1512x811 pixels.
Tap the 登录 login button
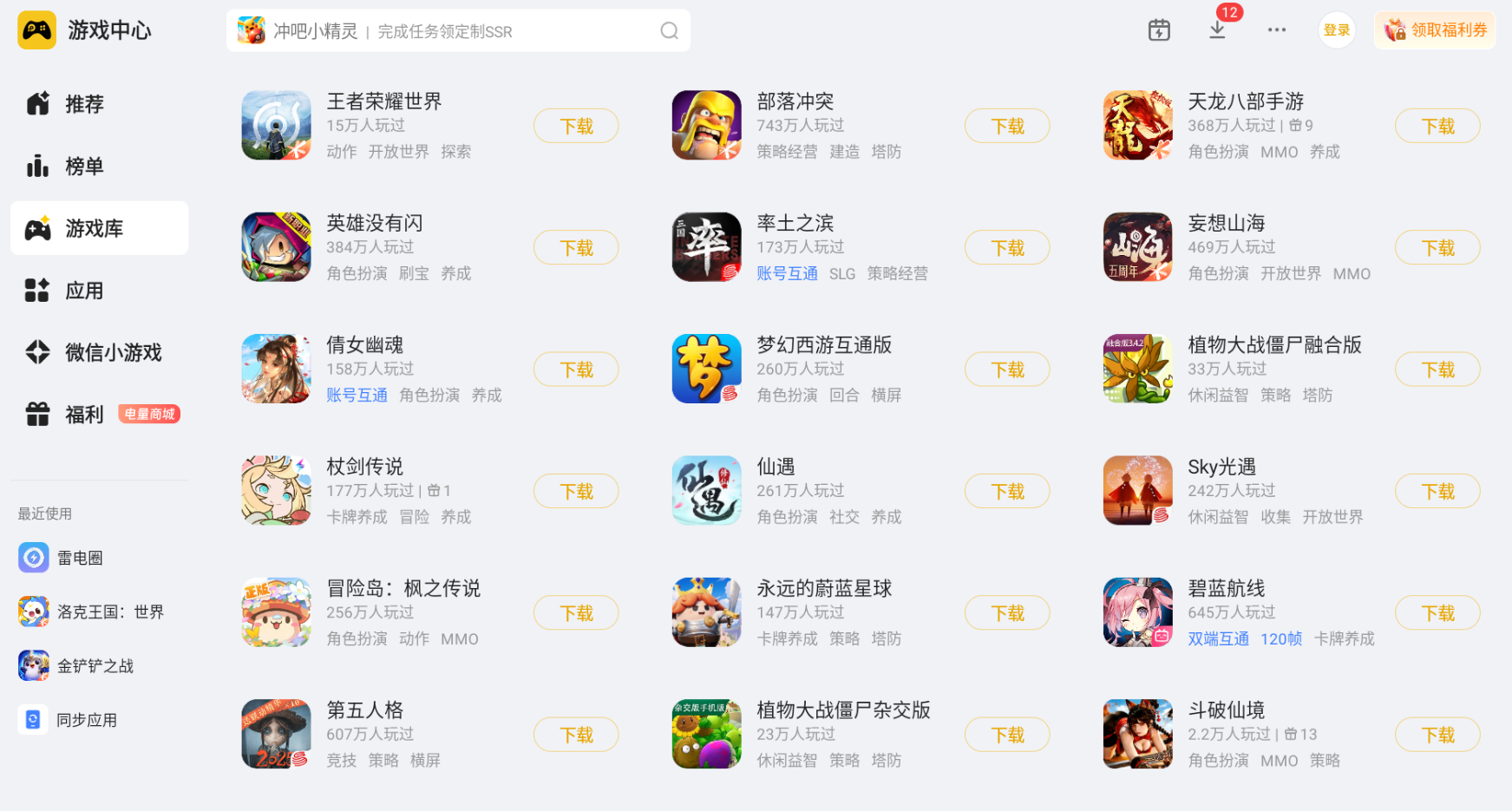pyautogui.click(x=1336, y=30)
